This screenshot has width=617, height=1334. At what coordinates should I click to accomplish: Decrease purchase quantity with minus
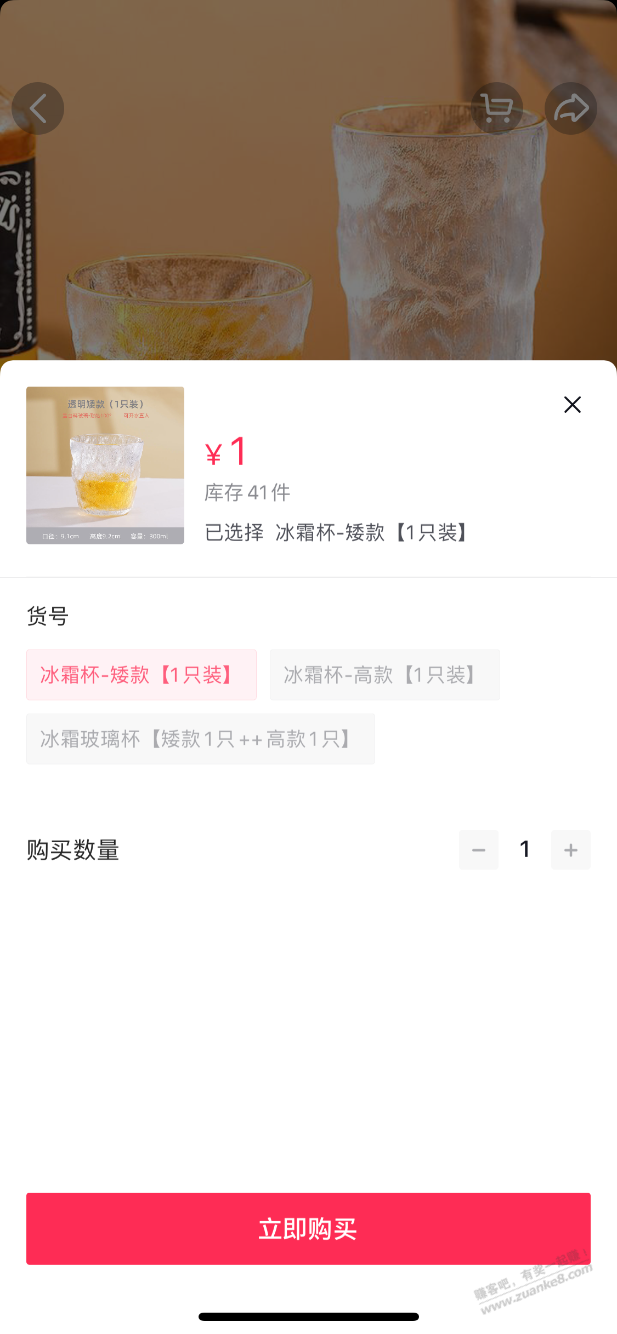tap(479, 850)
